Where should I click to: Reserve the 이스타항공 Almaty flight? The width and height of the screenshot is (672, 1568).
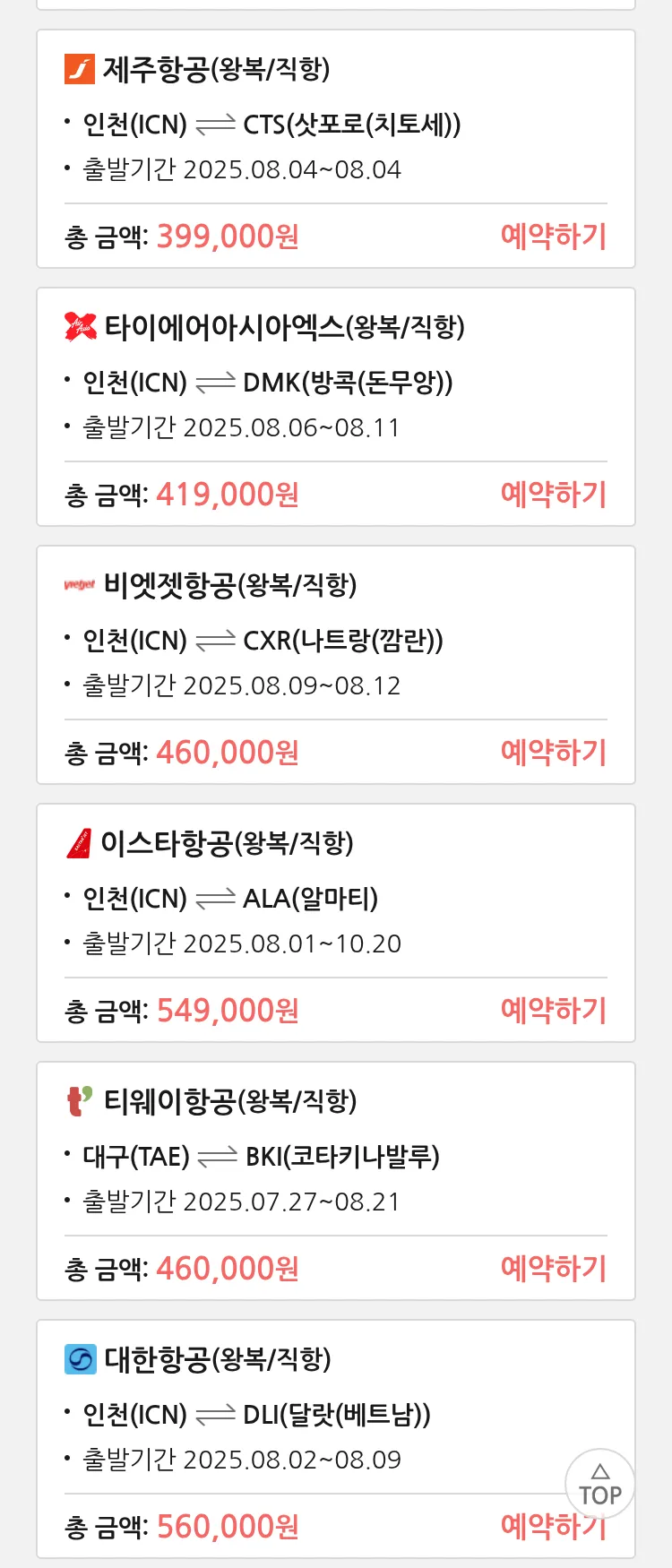point(553,1011)
